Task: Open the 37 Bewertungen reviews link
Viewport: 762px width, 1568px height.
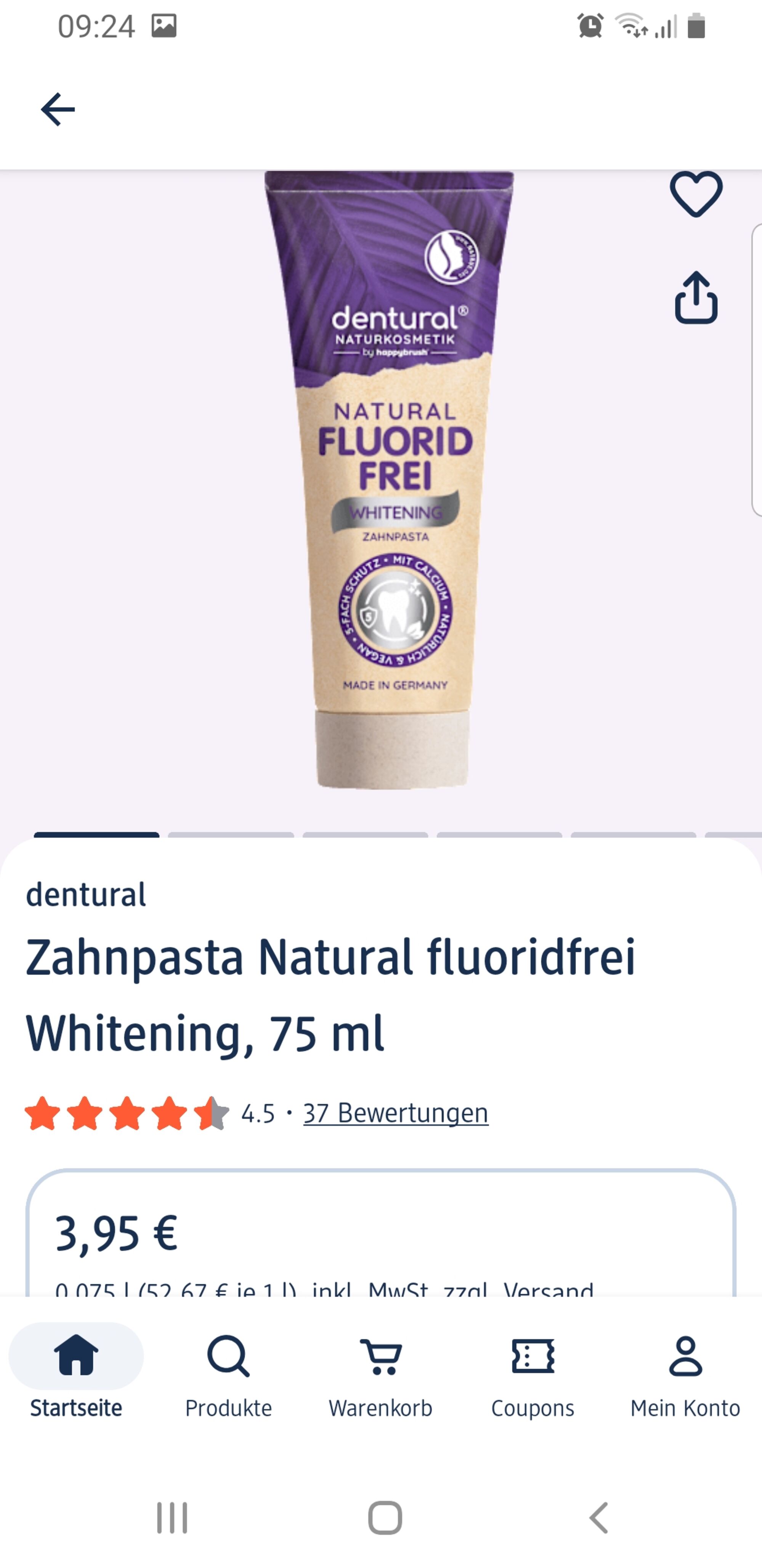Action: click(395, 1113)
